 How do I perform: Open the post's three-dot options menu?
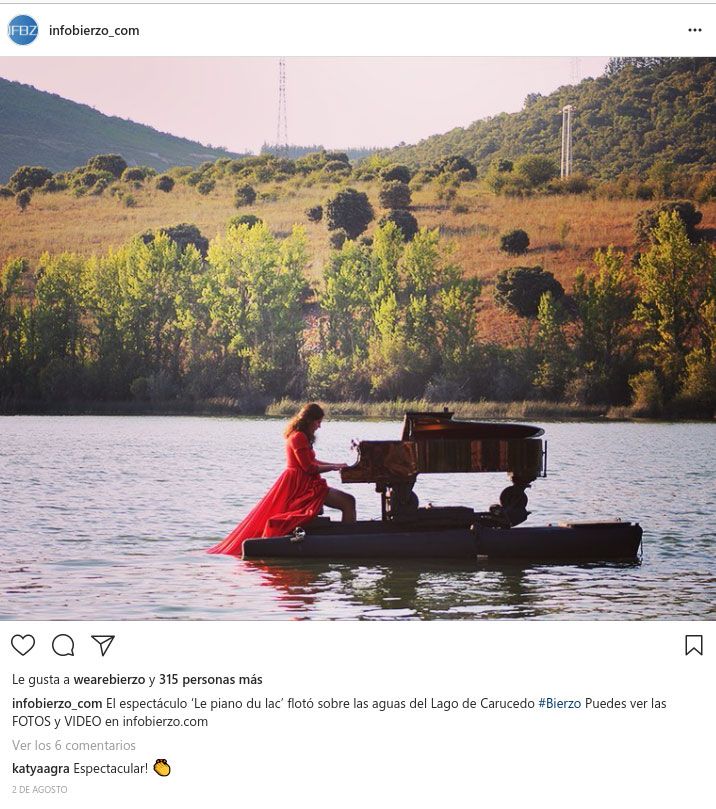point(695,30)
